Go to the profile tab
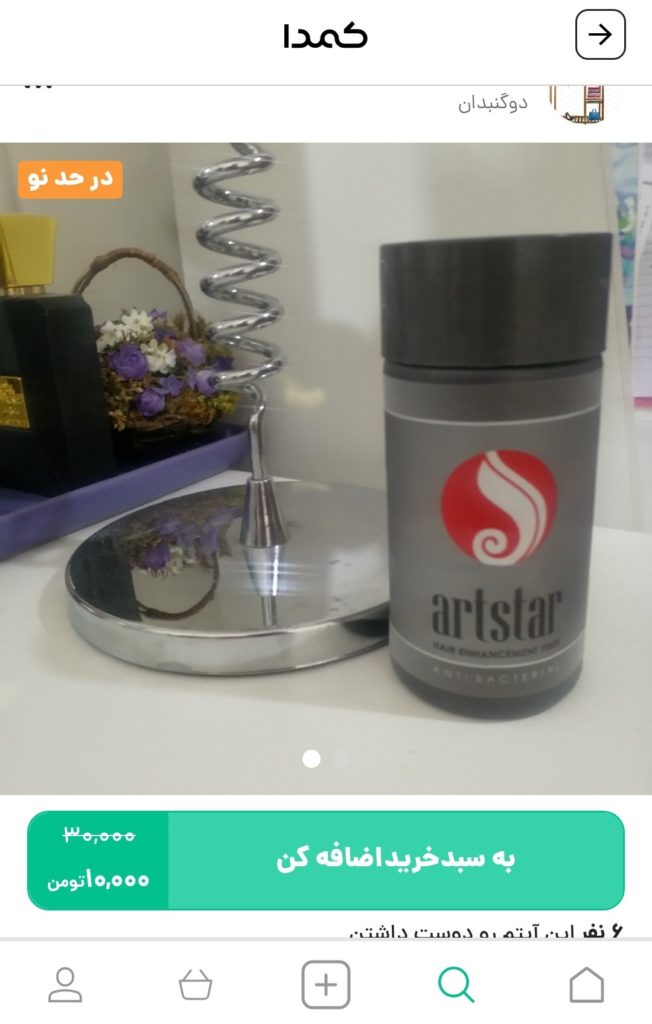Image resolution: width=652 pixels, height=1024 pixels. [66, 985]
